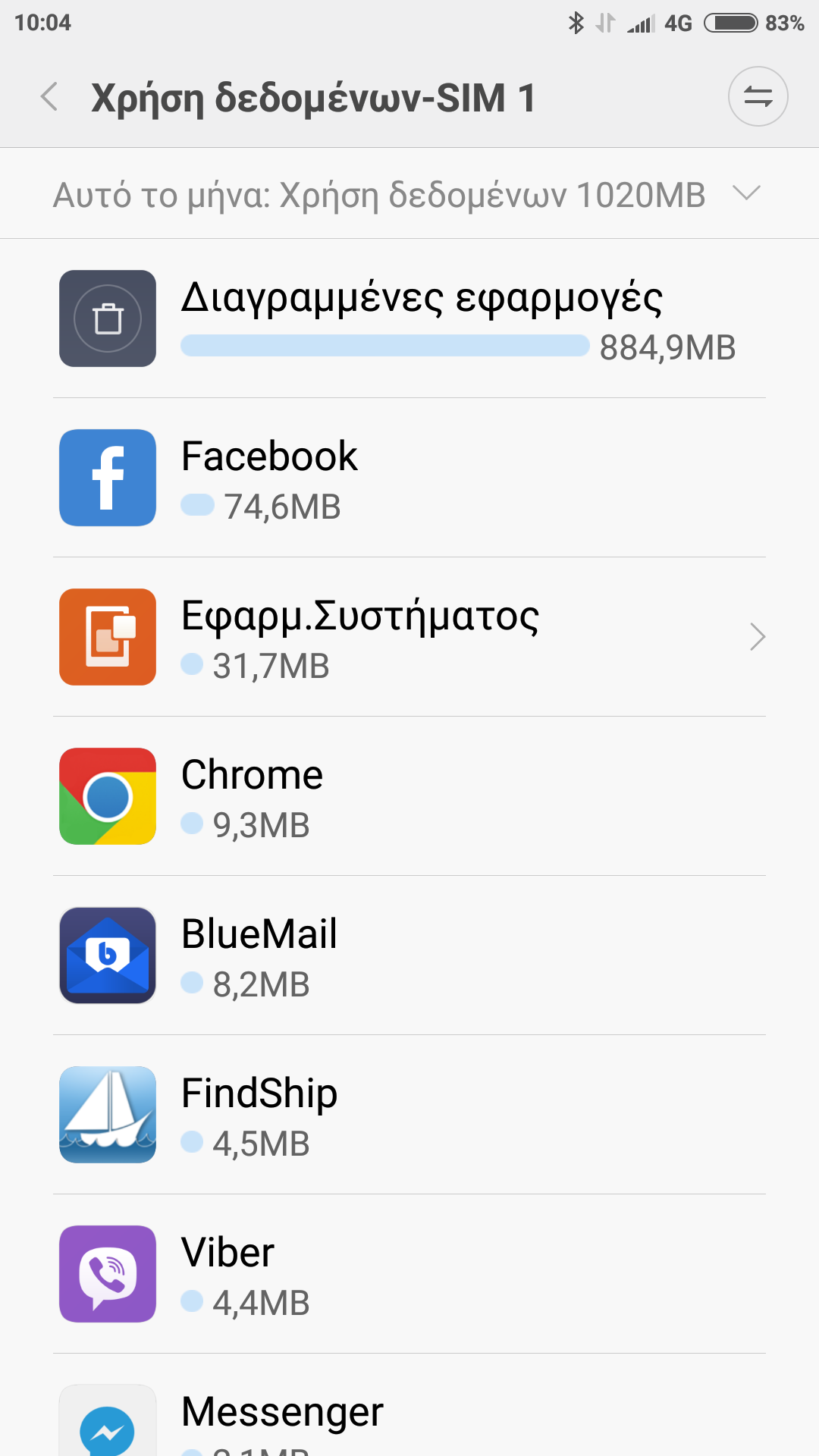
Task: Open Διαγραμμένες εφαρμογές data usage entry
Action: (x=409, y=318)
